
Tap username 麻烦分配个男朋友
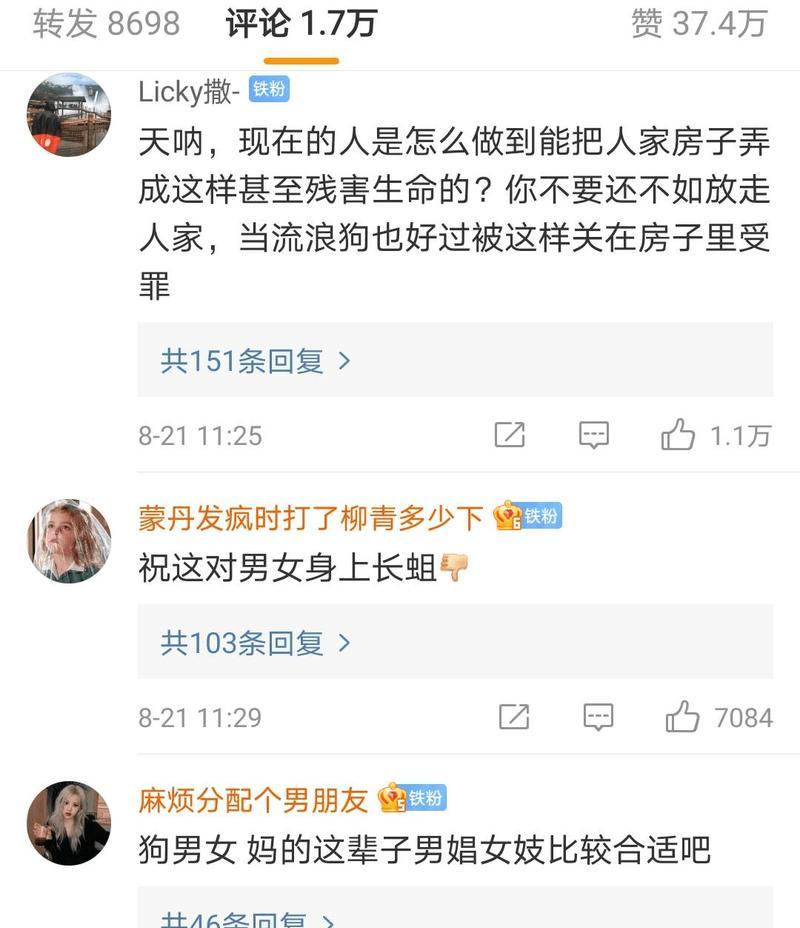pyautogui.click(x=254, y=798)
